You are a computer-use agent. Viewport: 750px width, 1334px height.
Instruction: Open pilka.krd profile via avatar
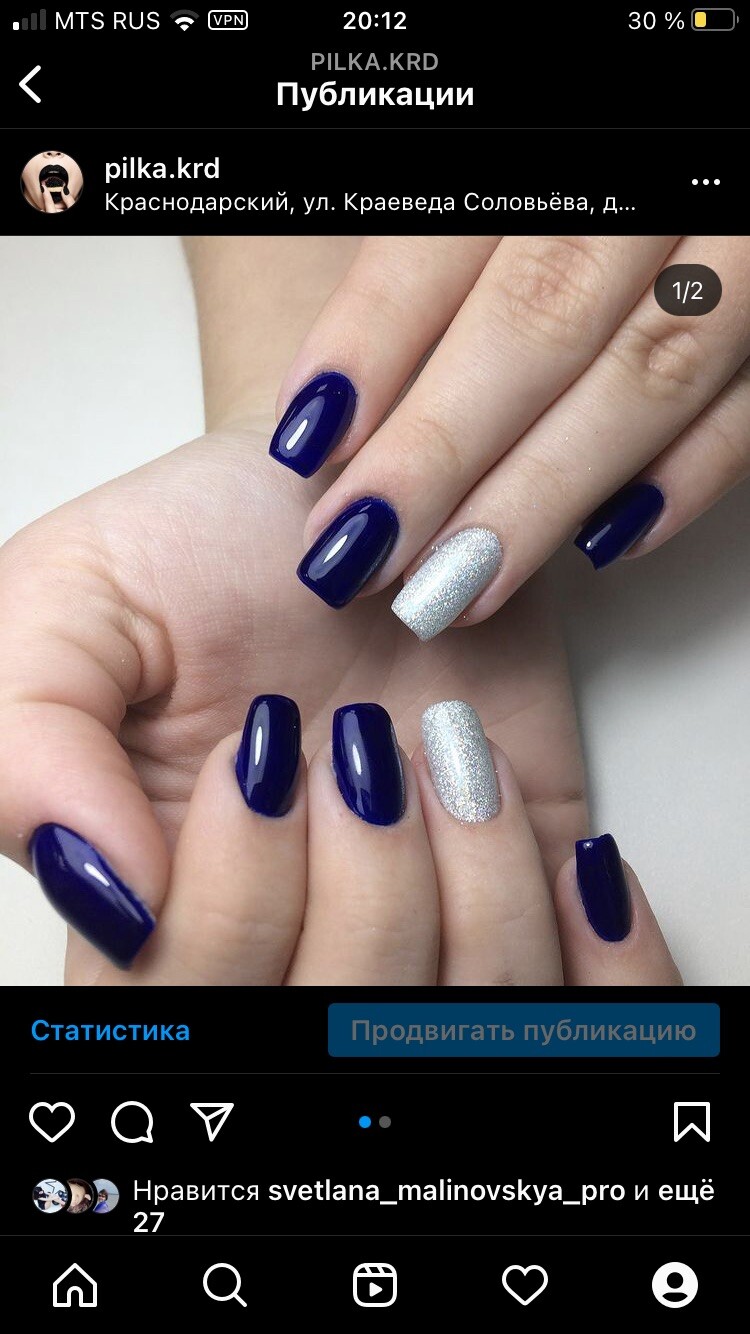52,182
